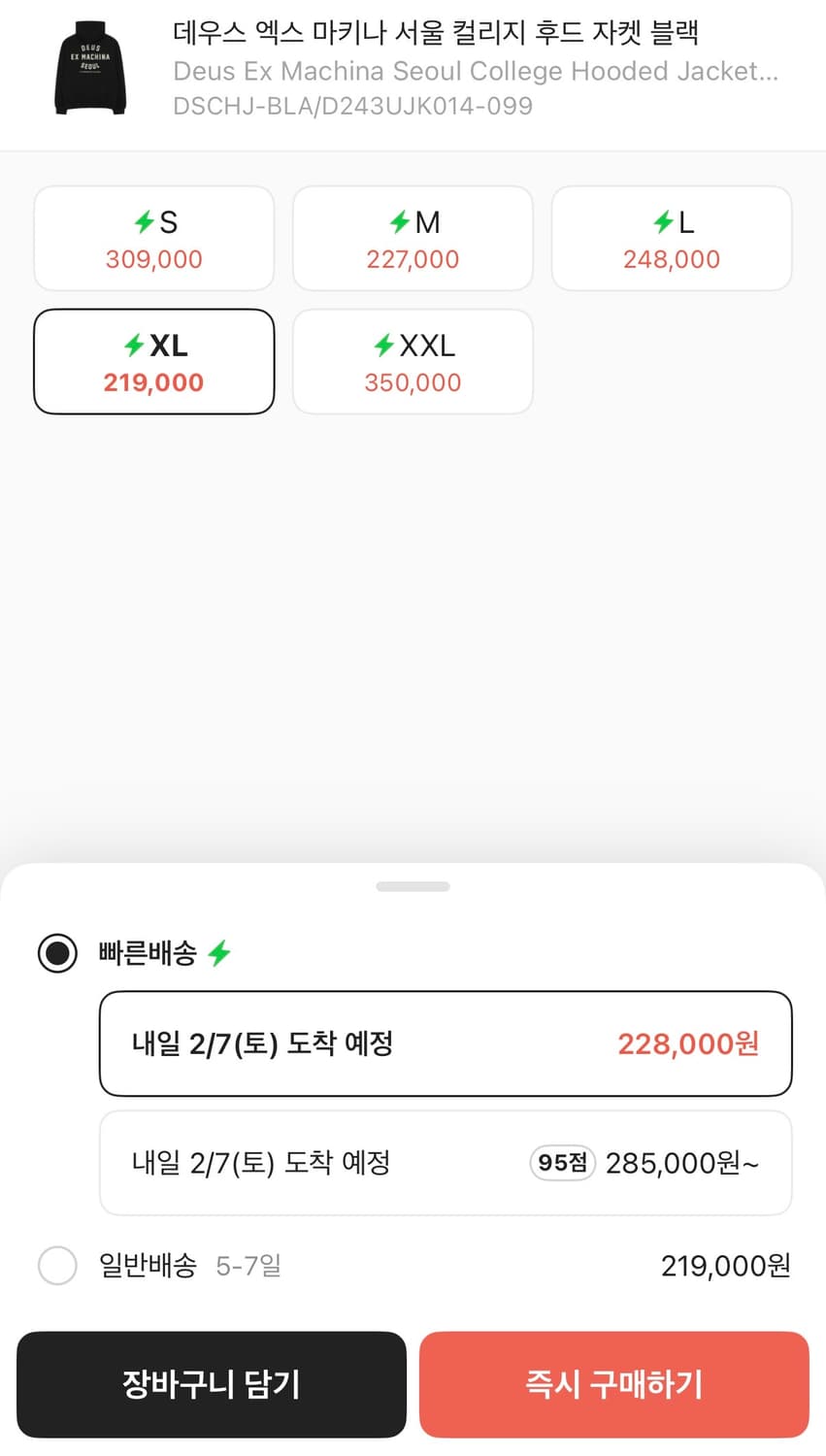Toggle the selected XL size option

[153, 361]
